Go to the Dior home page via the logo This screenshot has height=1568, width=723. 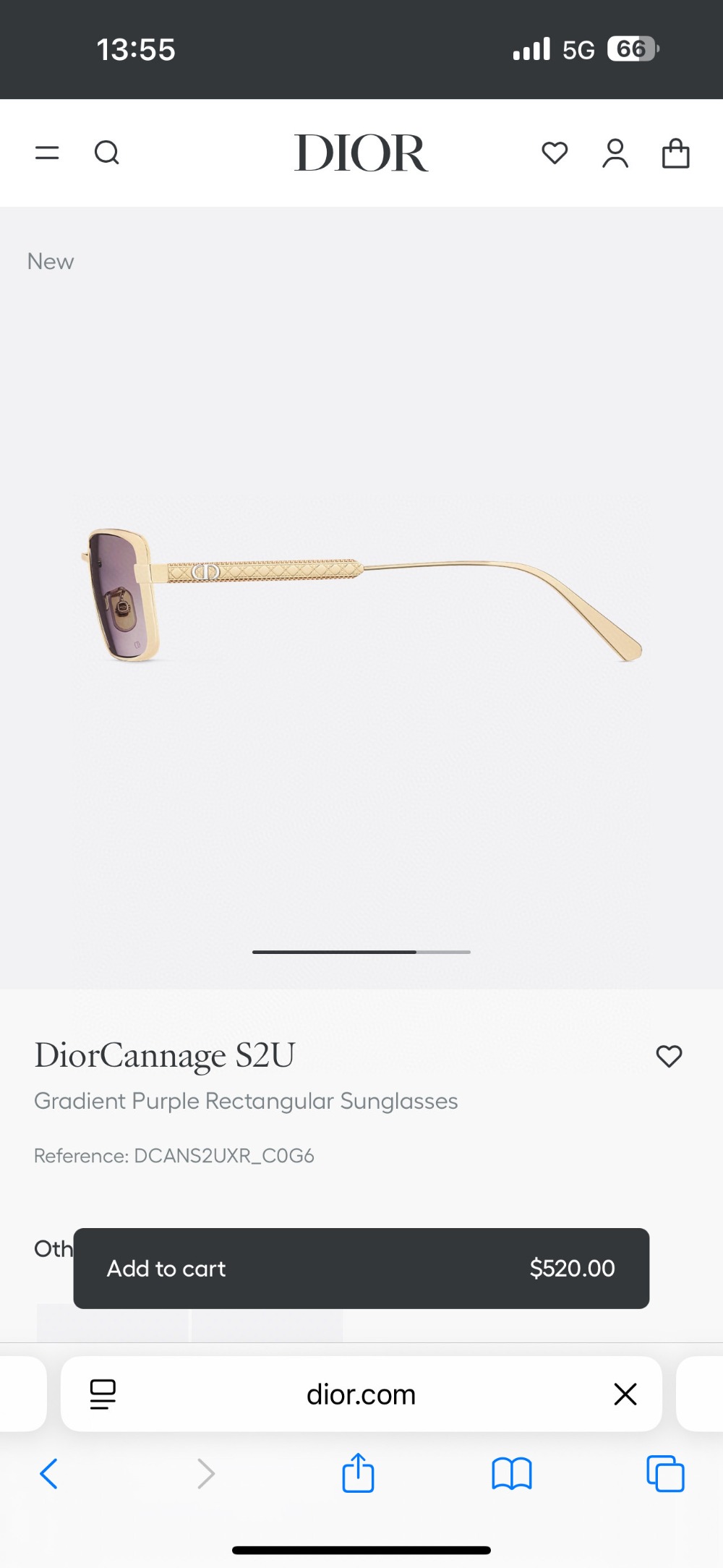click(361, 153)
